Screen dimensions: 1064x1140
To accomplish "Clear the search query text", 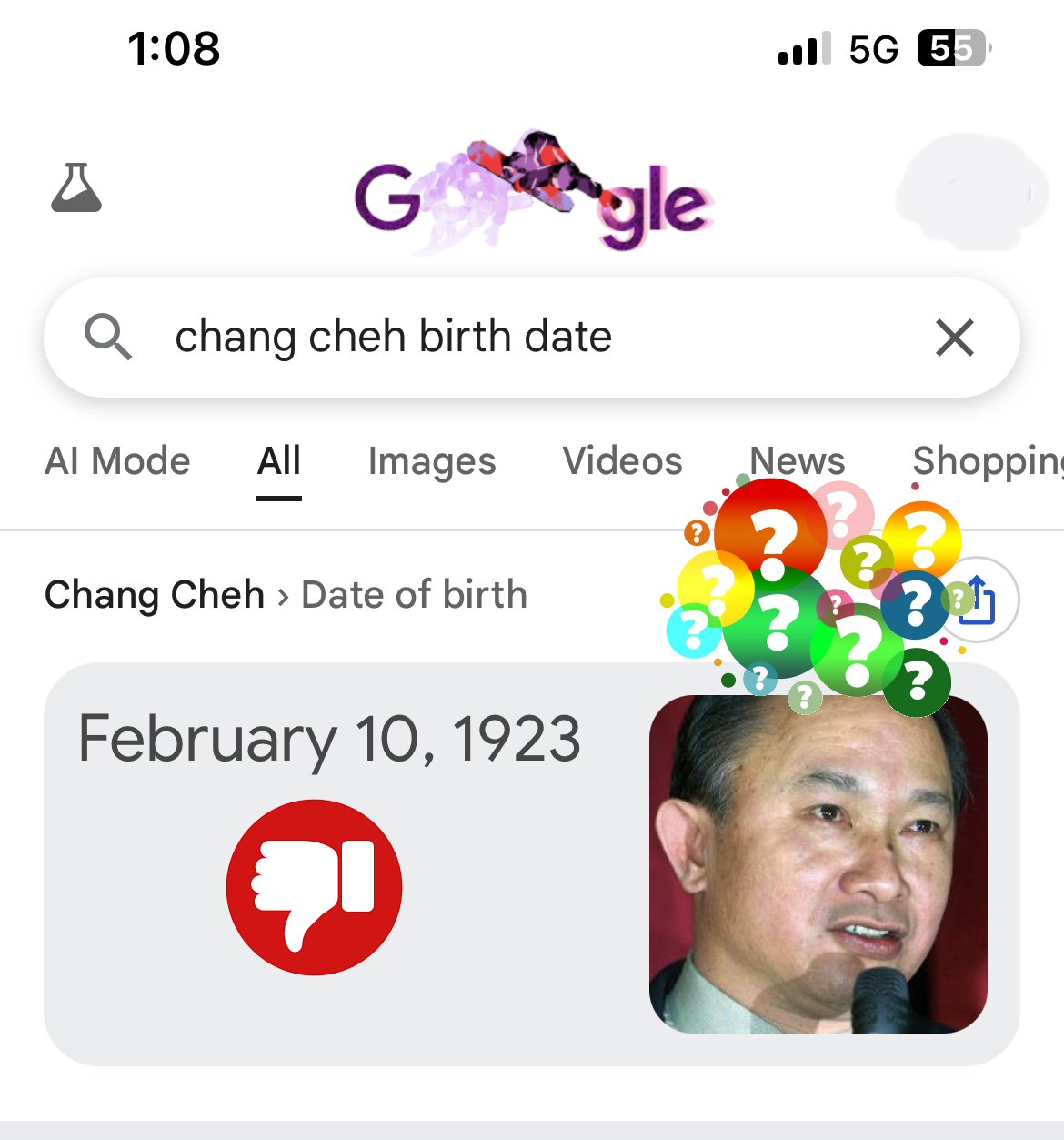I will pyautogui.click(x=955, y=338).
